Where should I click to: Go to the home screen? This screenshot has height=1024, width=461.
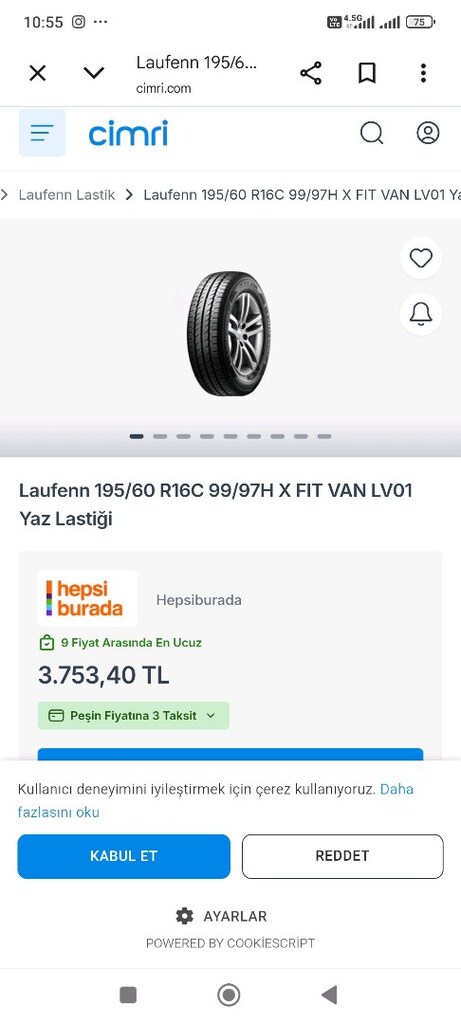pos(229,995)
